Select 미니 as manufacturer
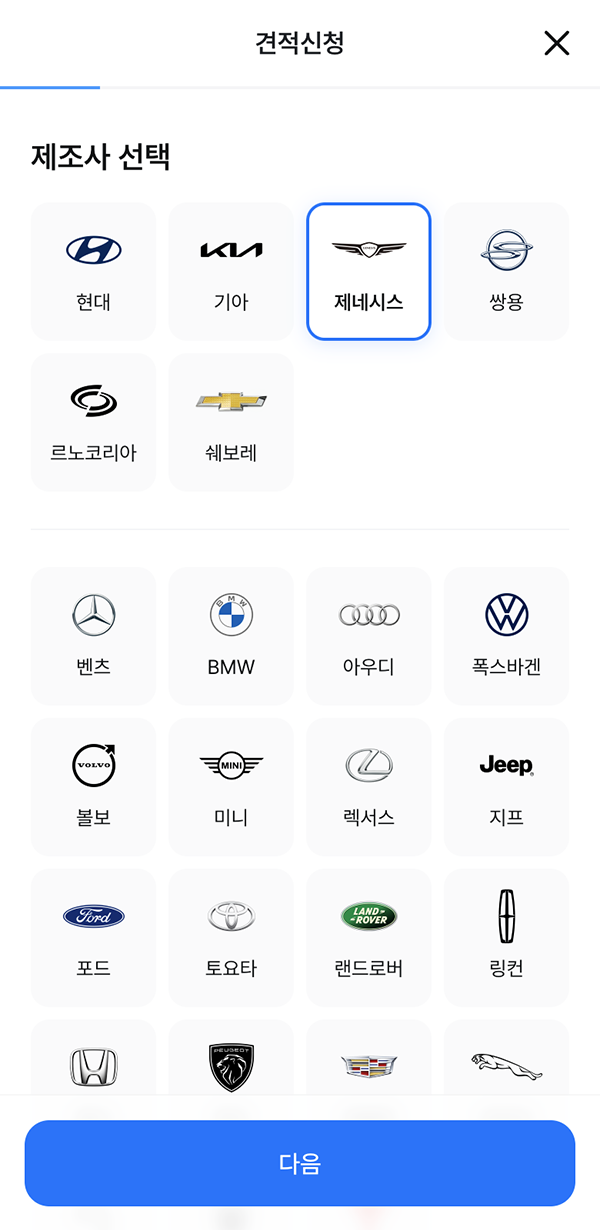600x1230 pixels. click(231, 787)
